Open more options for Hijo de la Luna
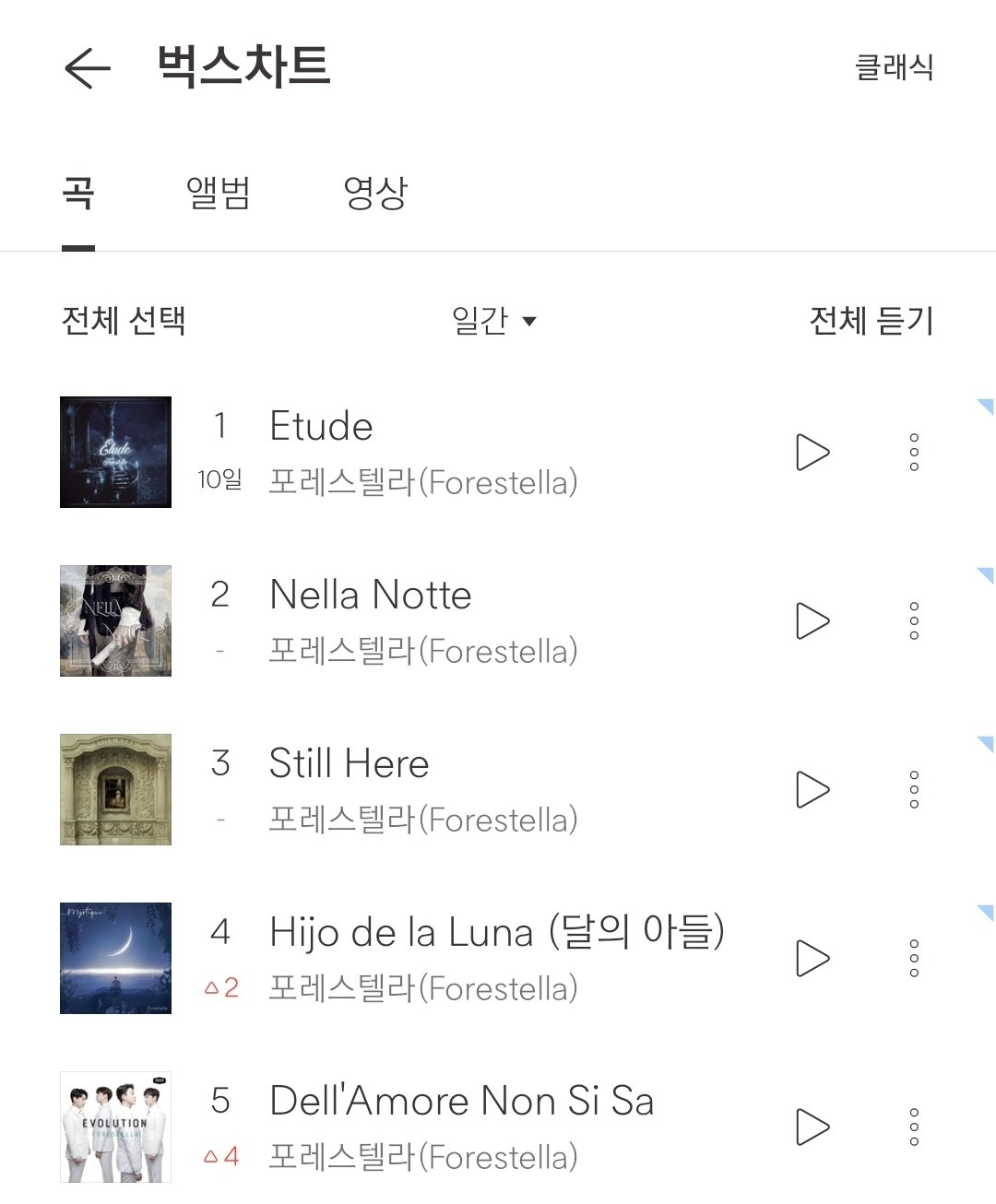Screen dimensions: 996x1204 coord(914,958)
